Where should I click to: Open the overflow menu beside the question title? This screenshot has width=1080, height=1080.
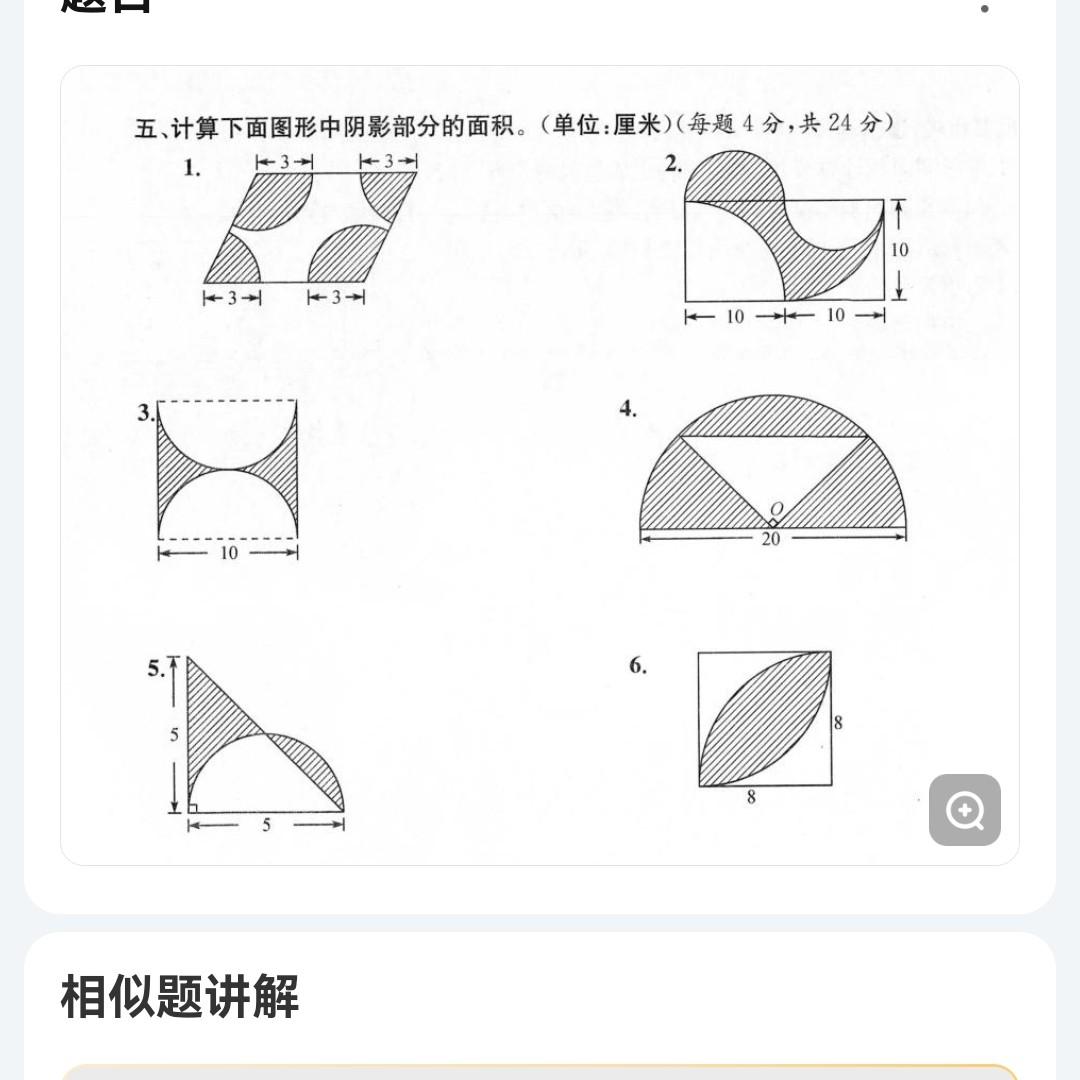coord(984,8)
